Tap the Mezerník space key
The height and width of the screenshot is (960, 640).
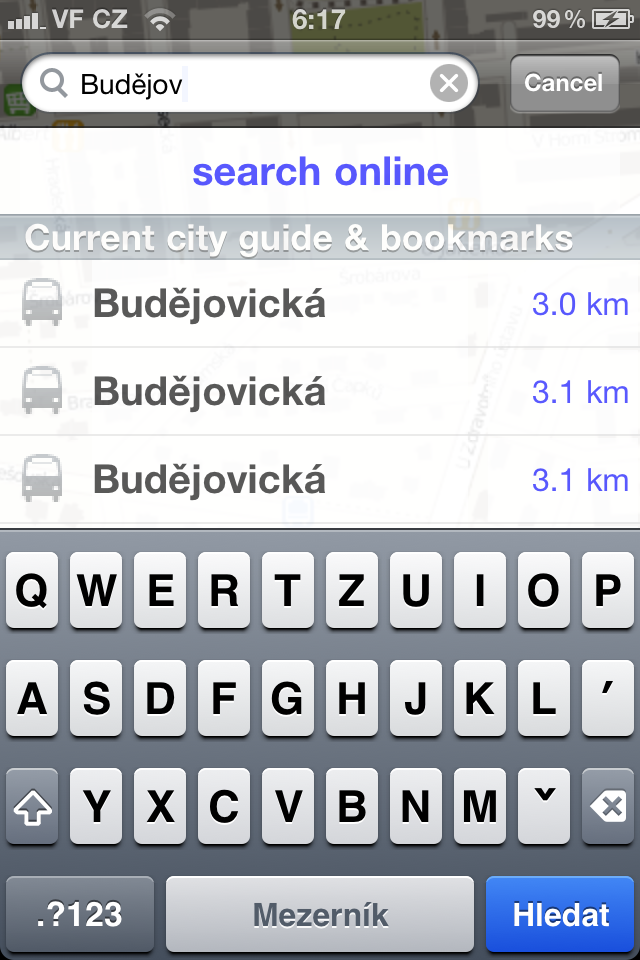[x=320, y=914]
